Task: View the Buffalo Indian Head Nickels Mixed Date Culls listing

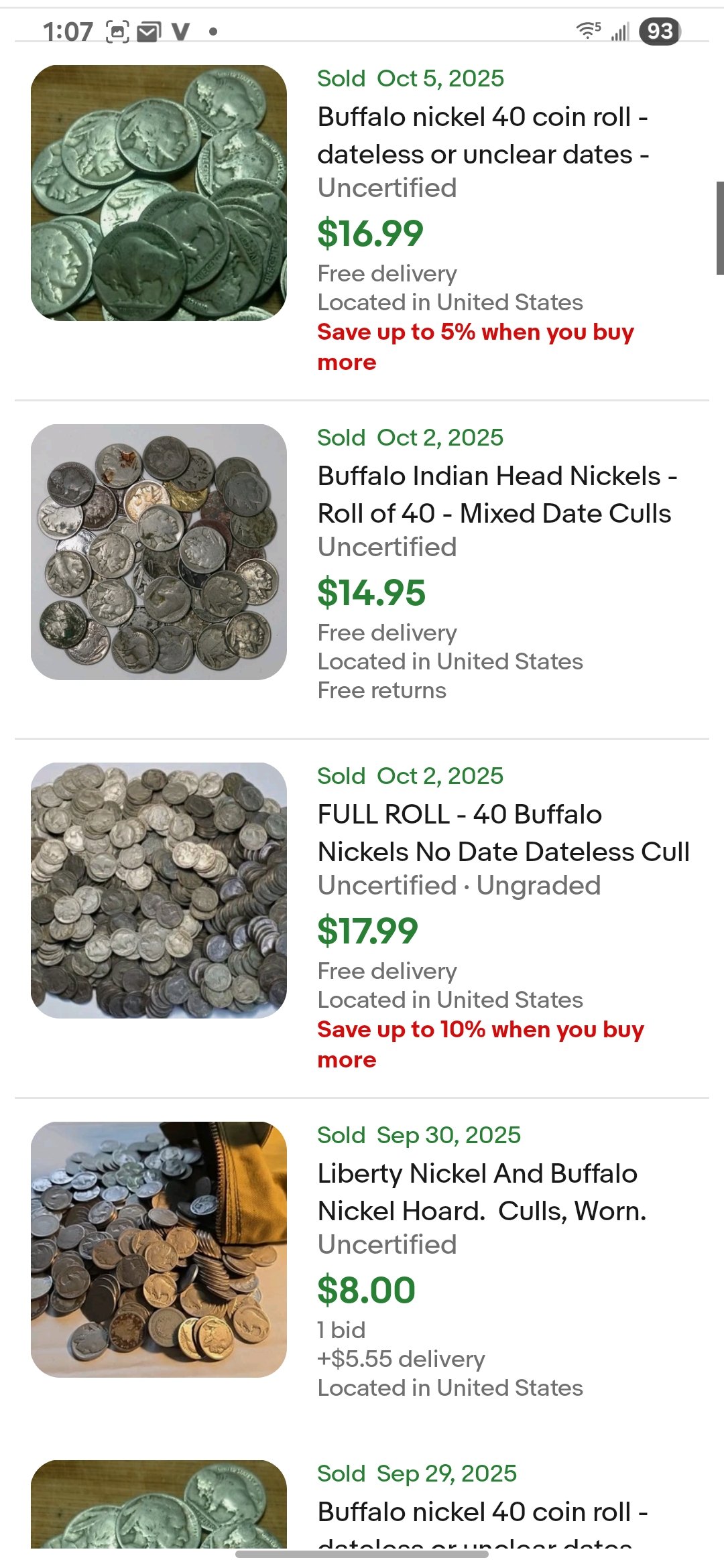Action: pos(496,495)
